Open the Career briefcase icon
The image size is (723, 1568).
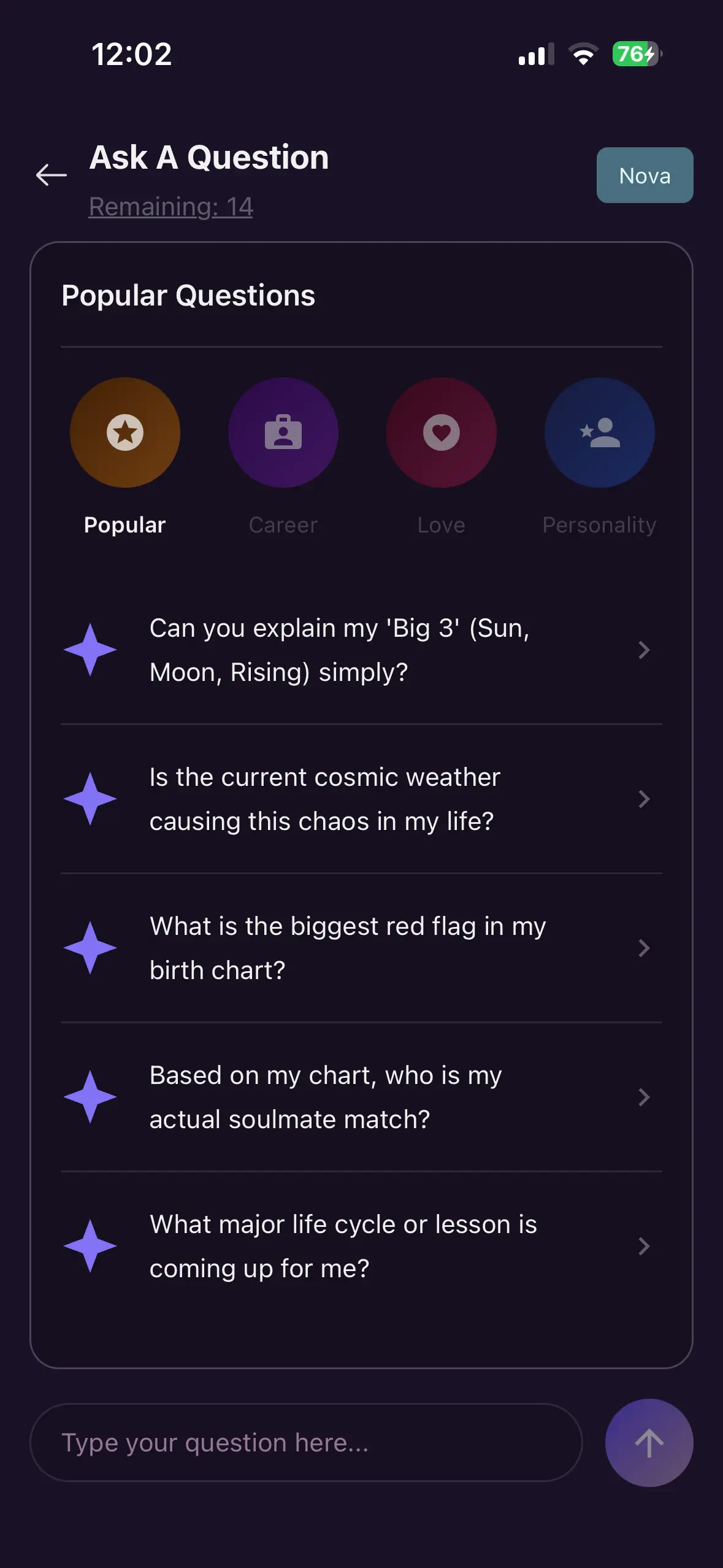(x=283, y=433)
